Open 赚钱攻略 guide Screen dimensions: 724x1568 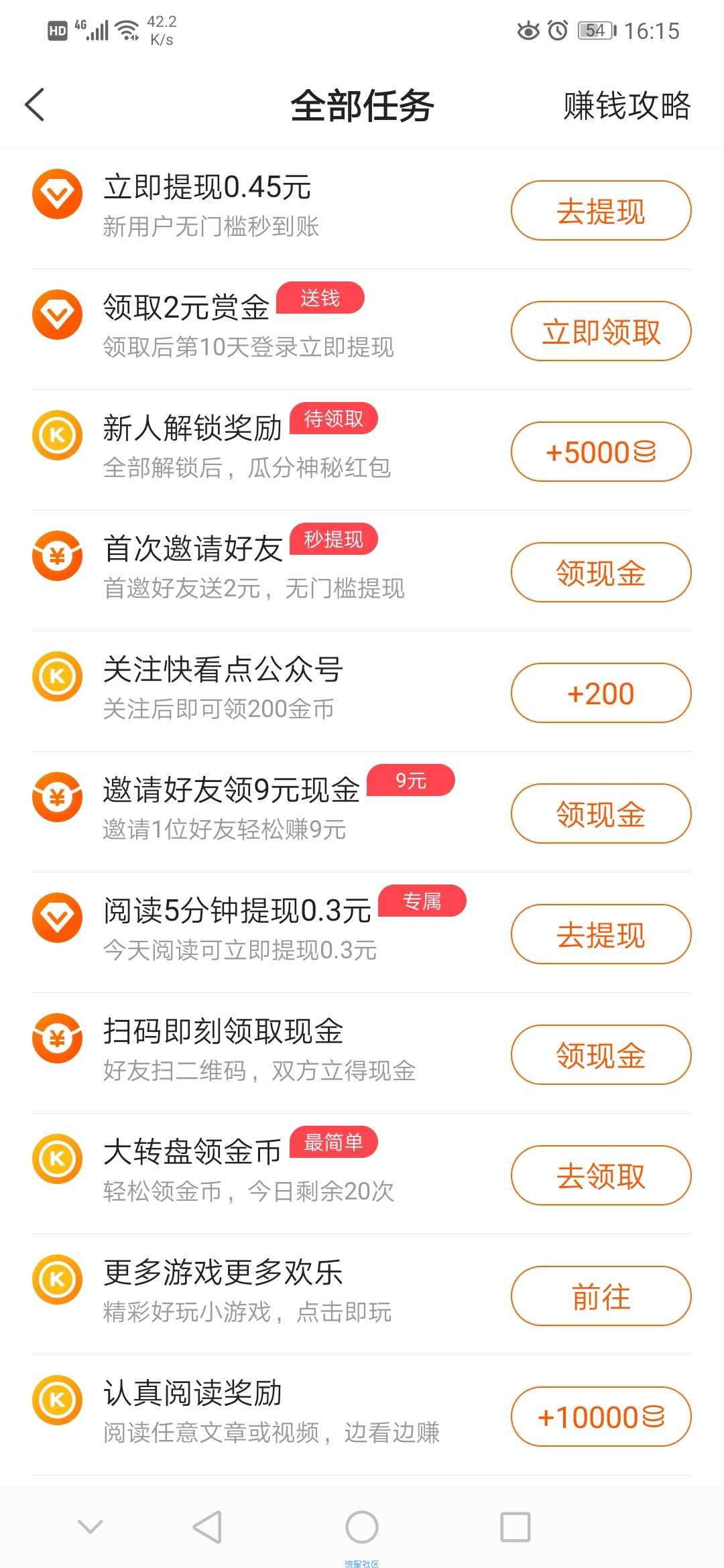(626, 105)
